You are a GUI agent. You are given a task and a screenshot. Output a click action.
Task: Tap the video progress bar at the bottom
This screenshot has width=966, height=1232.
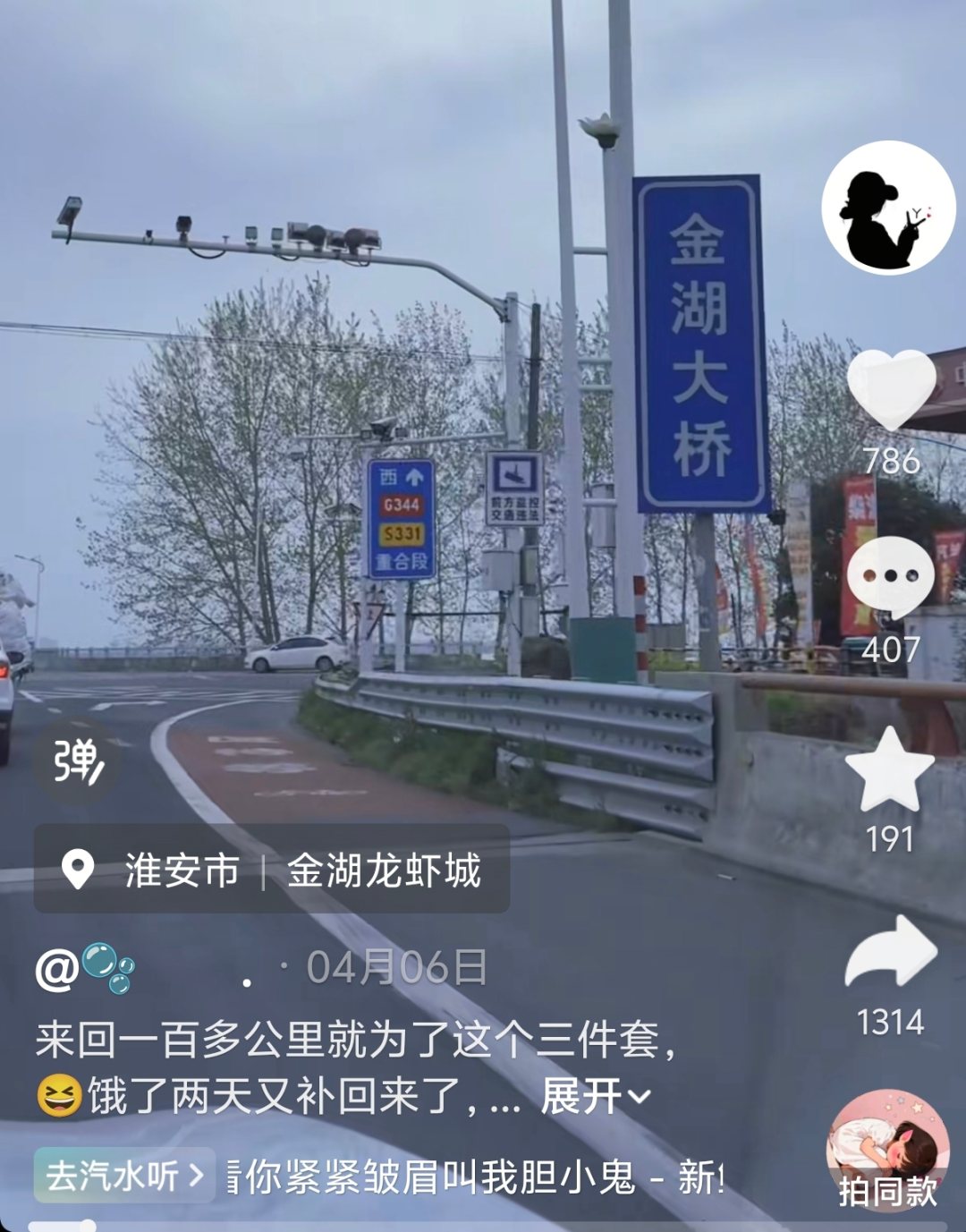coord(483,1225)
